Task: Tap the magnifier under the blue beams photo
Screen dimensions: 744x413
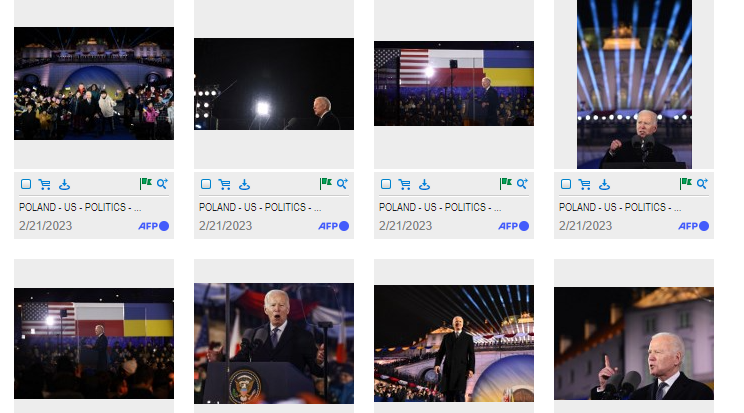Action: (702, 184)
